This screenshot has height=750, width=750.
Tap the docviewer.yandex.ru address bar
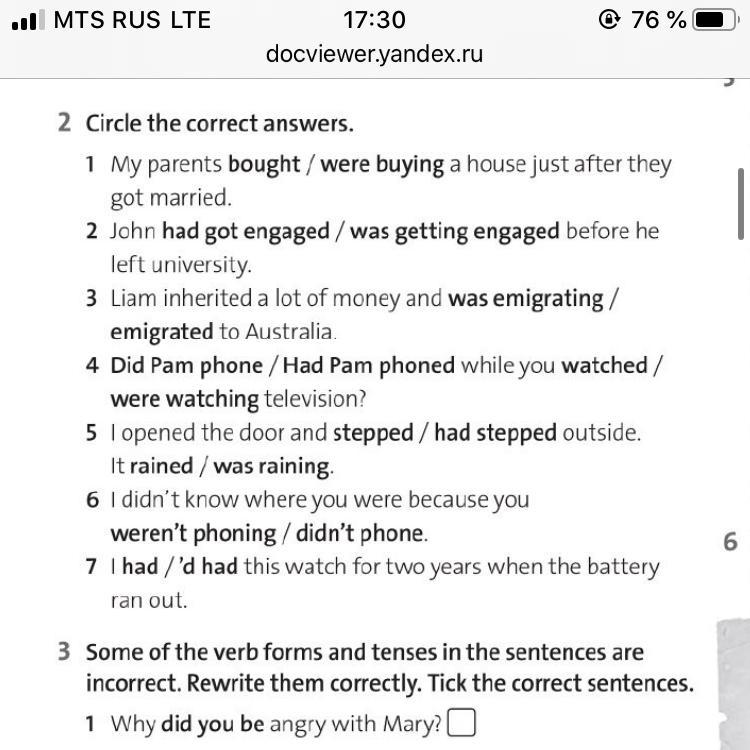pyautogui.click(x=375, y=54)
